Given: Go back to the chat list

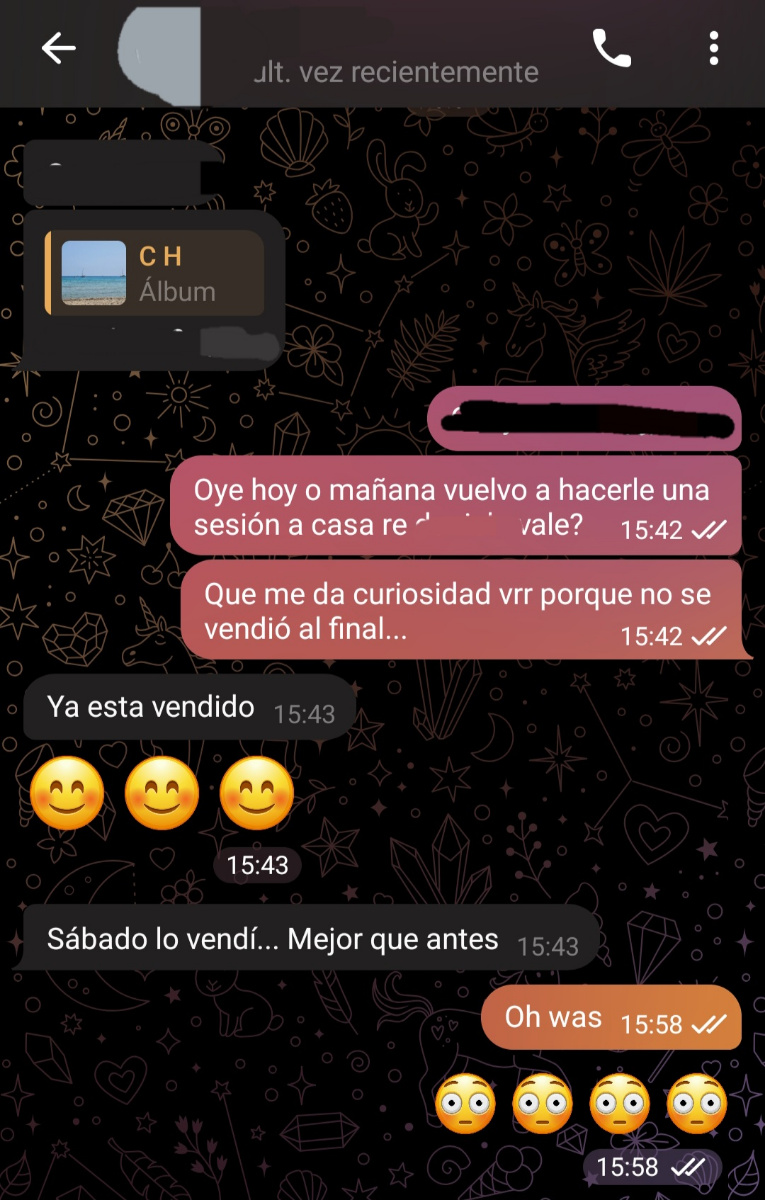Looking at the screenshot, I should click(x=58, y=48).
